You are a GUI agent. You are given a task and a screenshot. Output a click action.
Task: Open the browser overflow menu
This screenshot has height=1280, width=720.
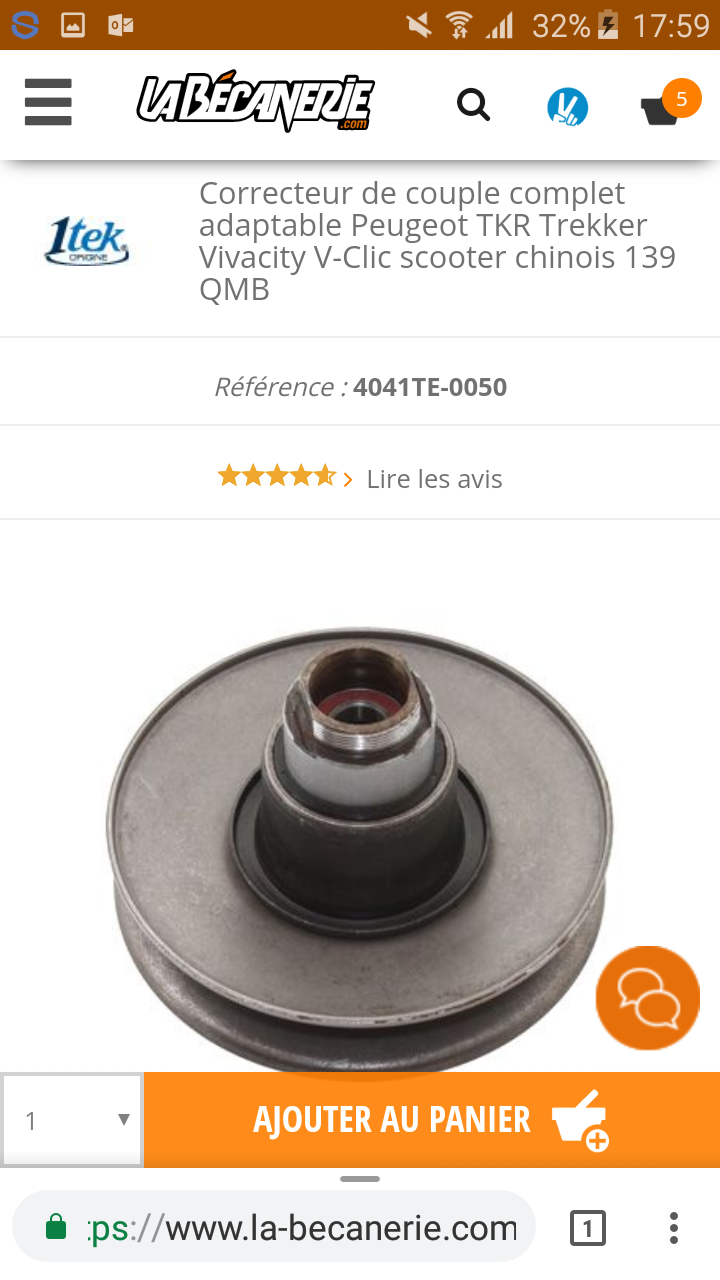click(x=674, y=1228)
